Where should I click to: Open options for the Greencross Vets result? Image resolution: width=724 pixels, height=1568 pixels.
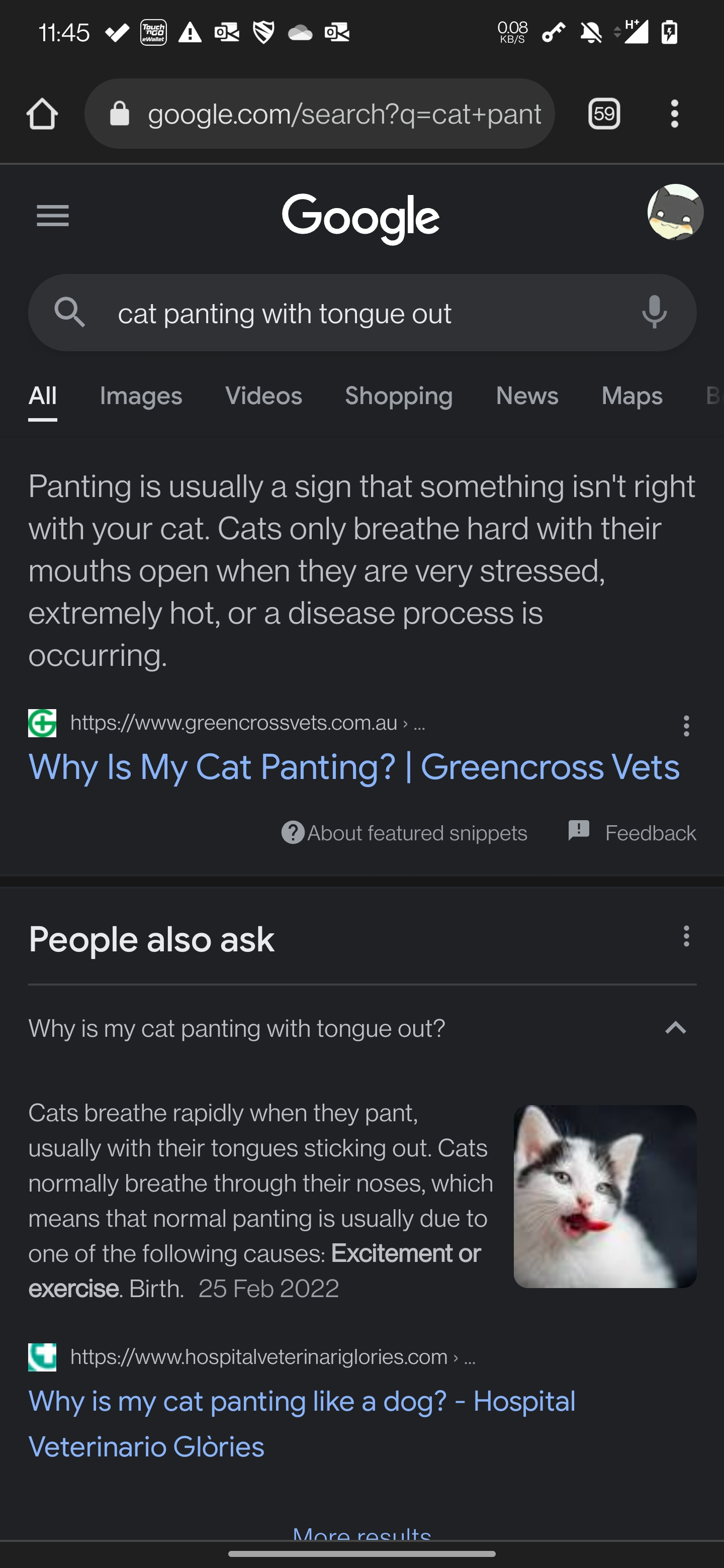pyautogui.click(x=686, y=726)
